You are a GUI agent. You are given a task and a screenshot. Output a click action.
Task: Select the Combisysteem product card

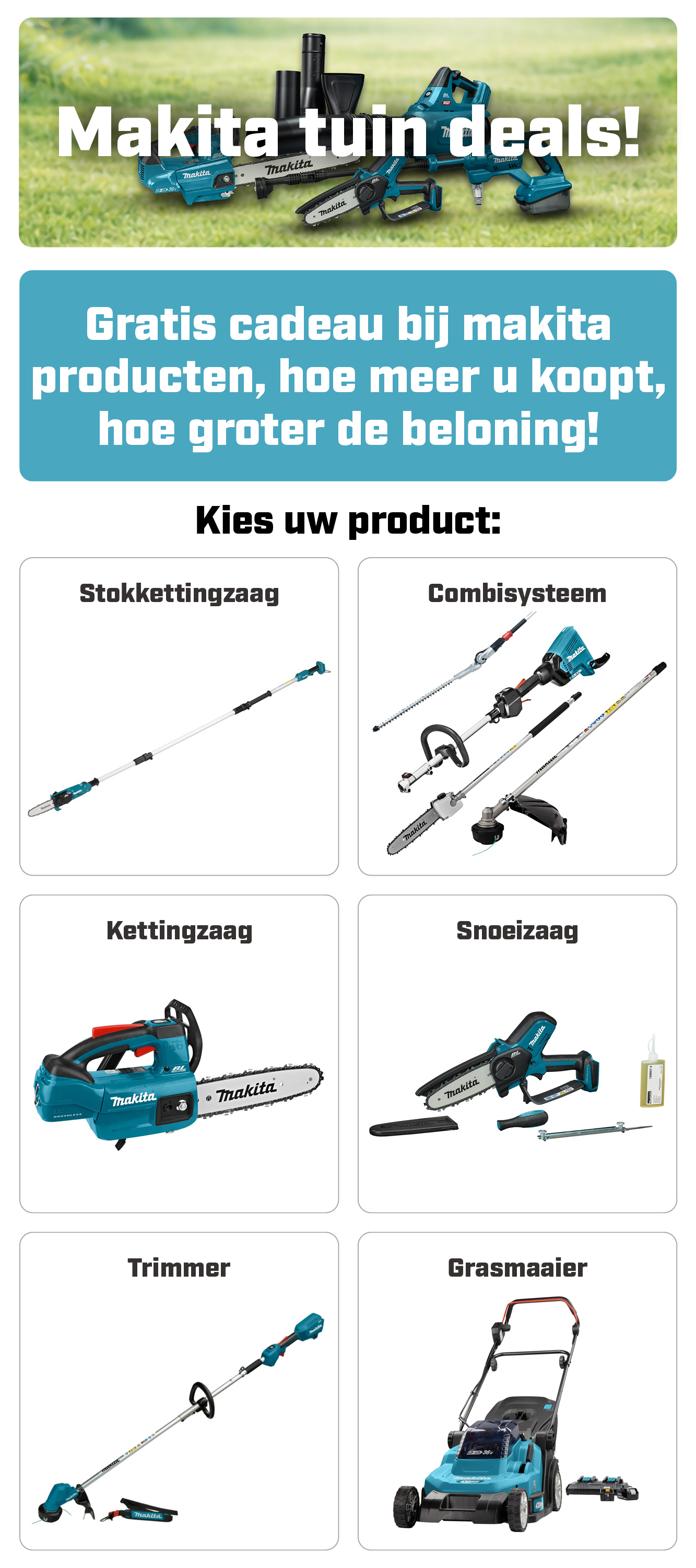(517, 716)
